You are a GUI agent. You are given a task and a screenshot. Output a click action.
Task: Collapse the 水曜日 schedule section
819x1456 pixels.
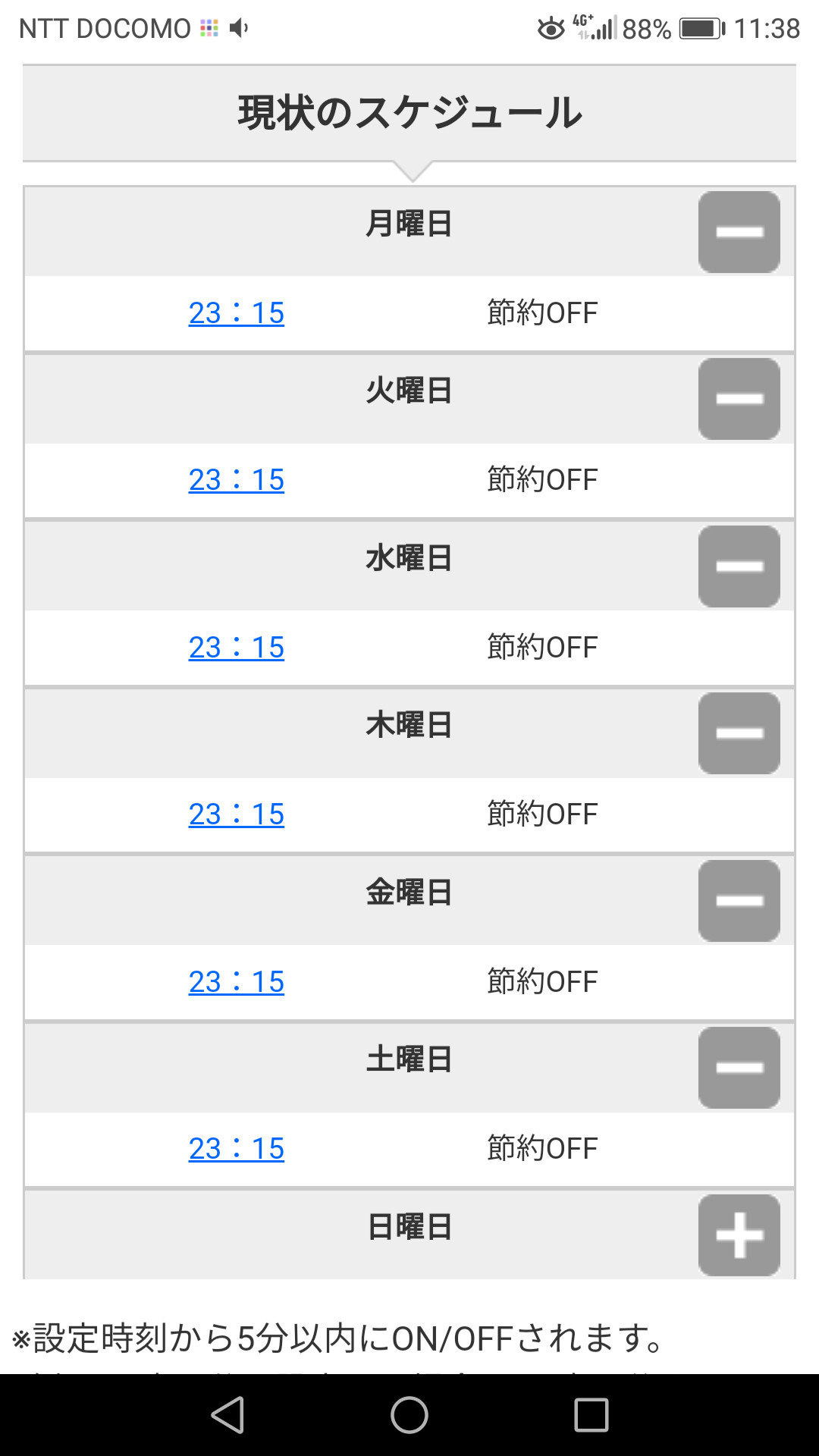[739, 566]
